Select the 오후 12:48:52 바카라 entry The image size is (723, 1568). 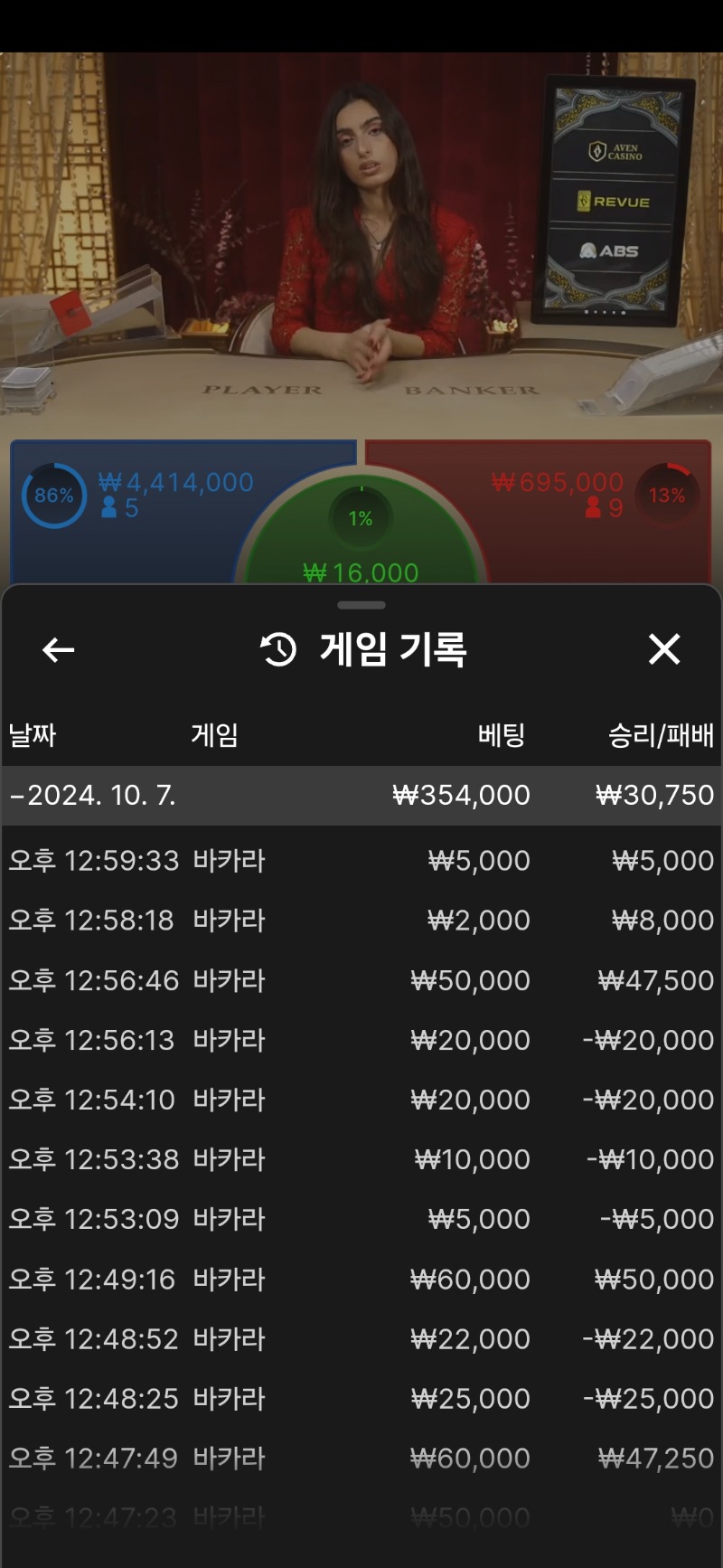(361, 1338)
